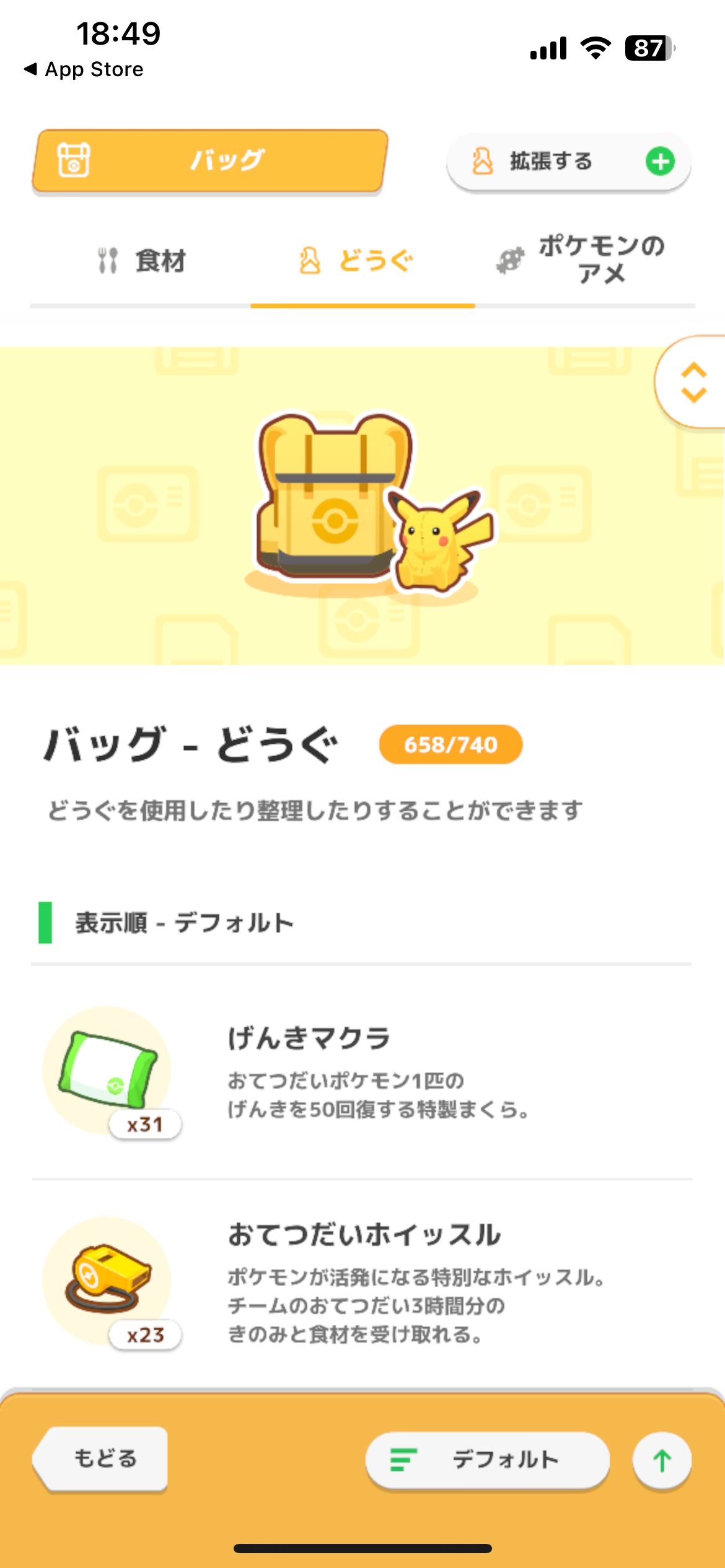The height and width of the screenshot is (1568, 725).
Task: Go back with the もどる button
Action: [102, 1458]
